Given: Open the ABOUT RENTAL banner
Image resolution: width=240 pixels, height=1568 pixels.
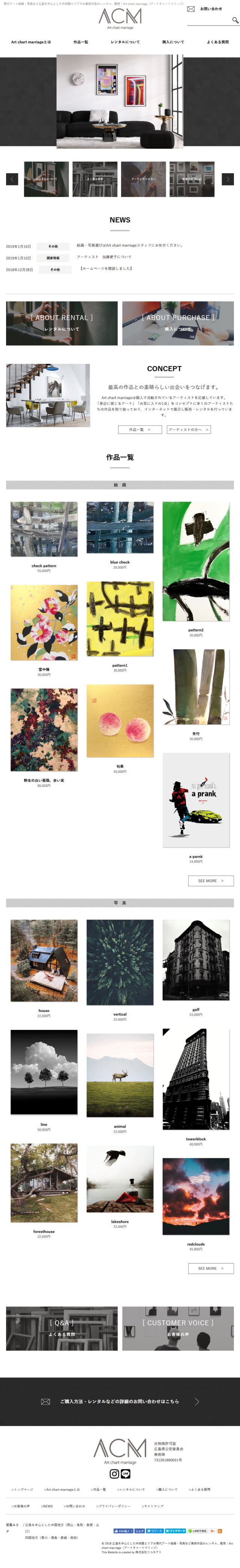Looking at the screenshot, I should [61, 323].
